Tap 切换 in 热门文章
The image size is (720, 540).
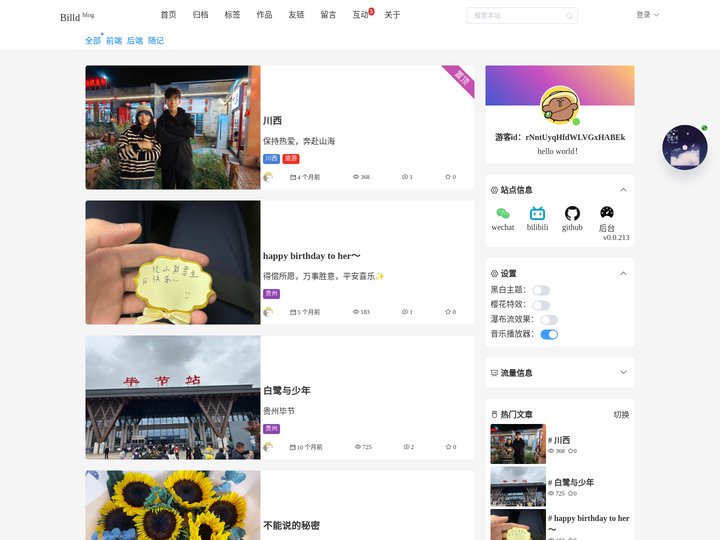click(621, 414)
